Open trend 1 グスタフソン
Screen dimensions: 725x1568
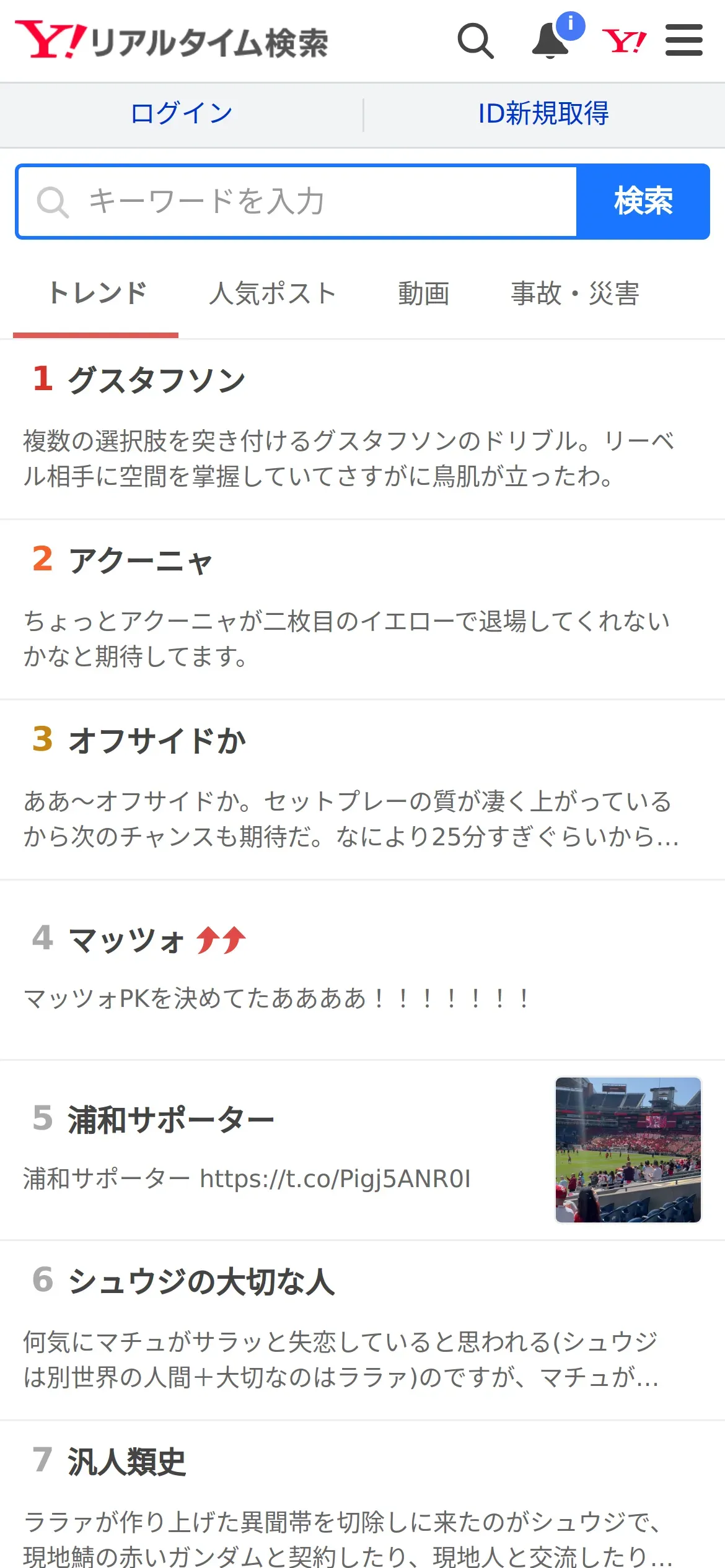click(x=157, y=380)
